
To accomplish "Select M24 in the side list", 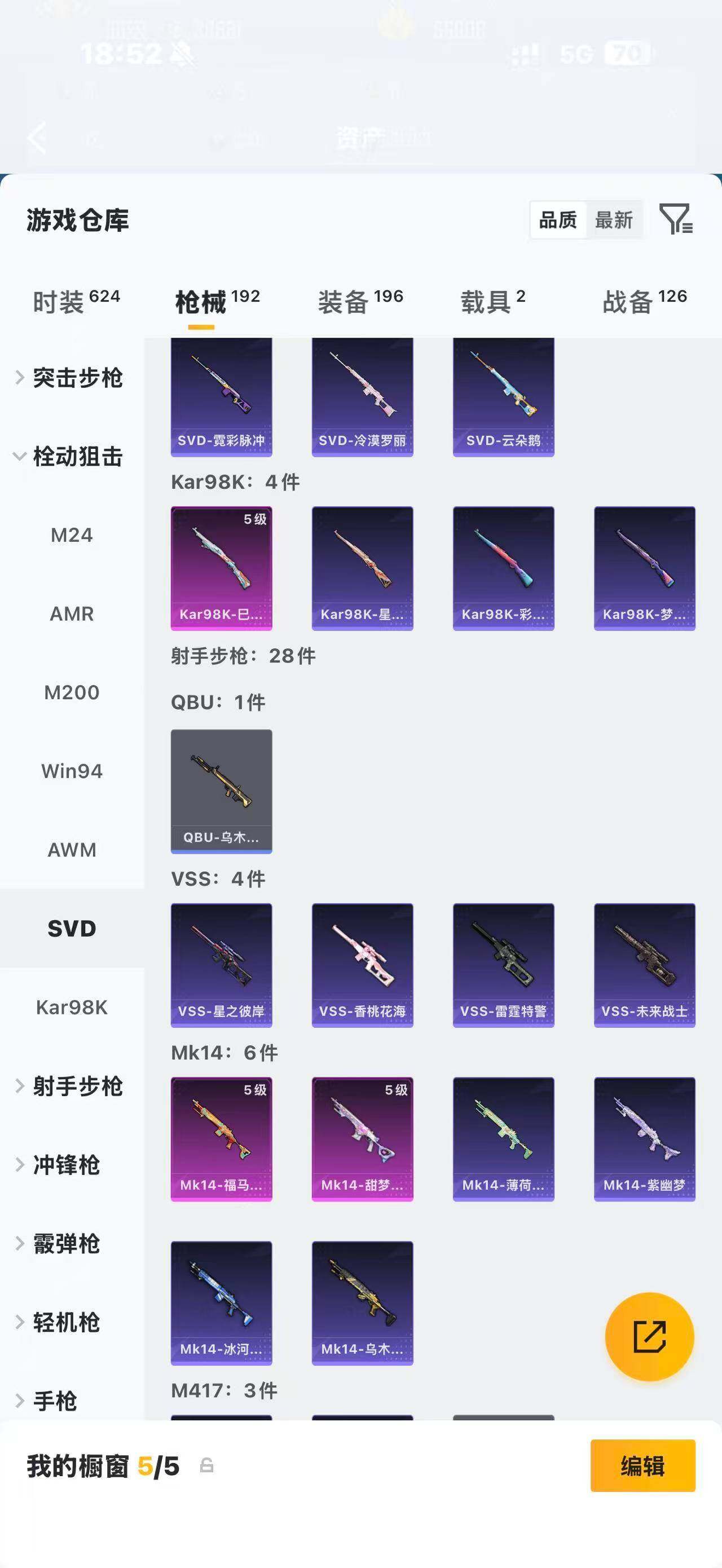I will tap(72, 535).
